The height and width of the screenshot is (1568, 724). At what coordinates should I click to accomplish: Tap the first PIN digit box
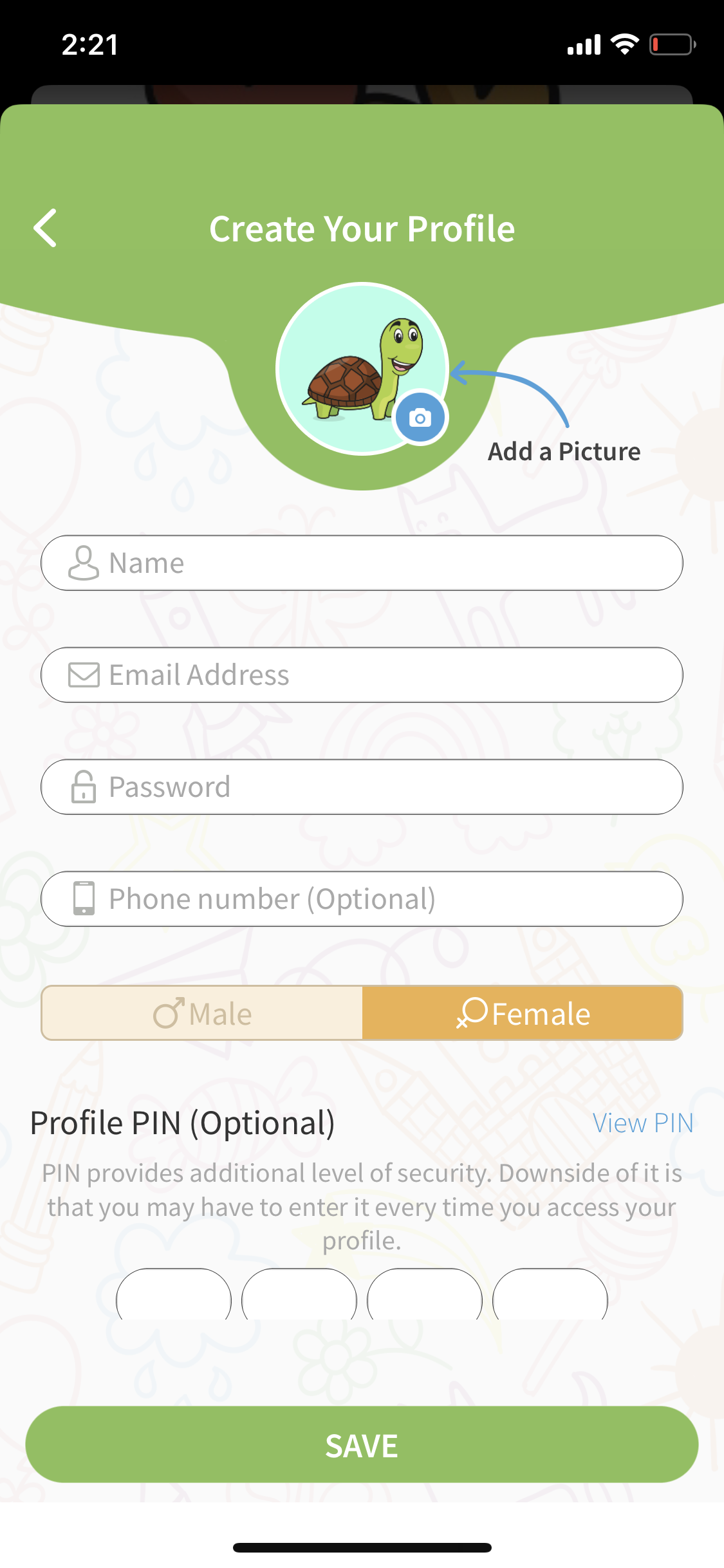point(174,1295)
